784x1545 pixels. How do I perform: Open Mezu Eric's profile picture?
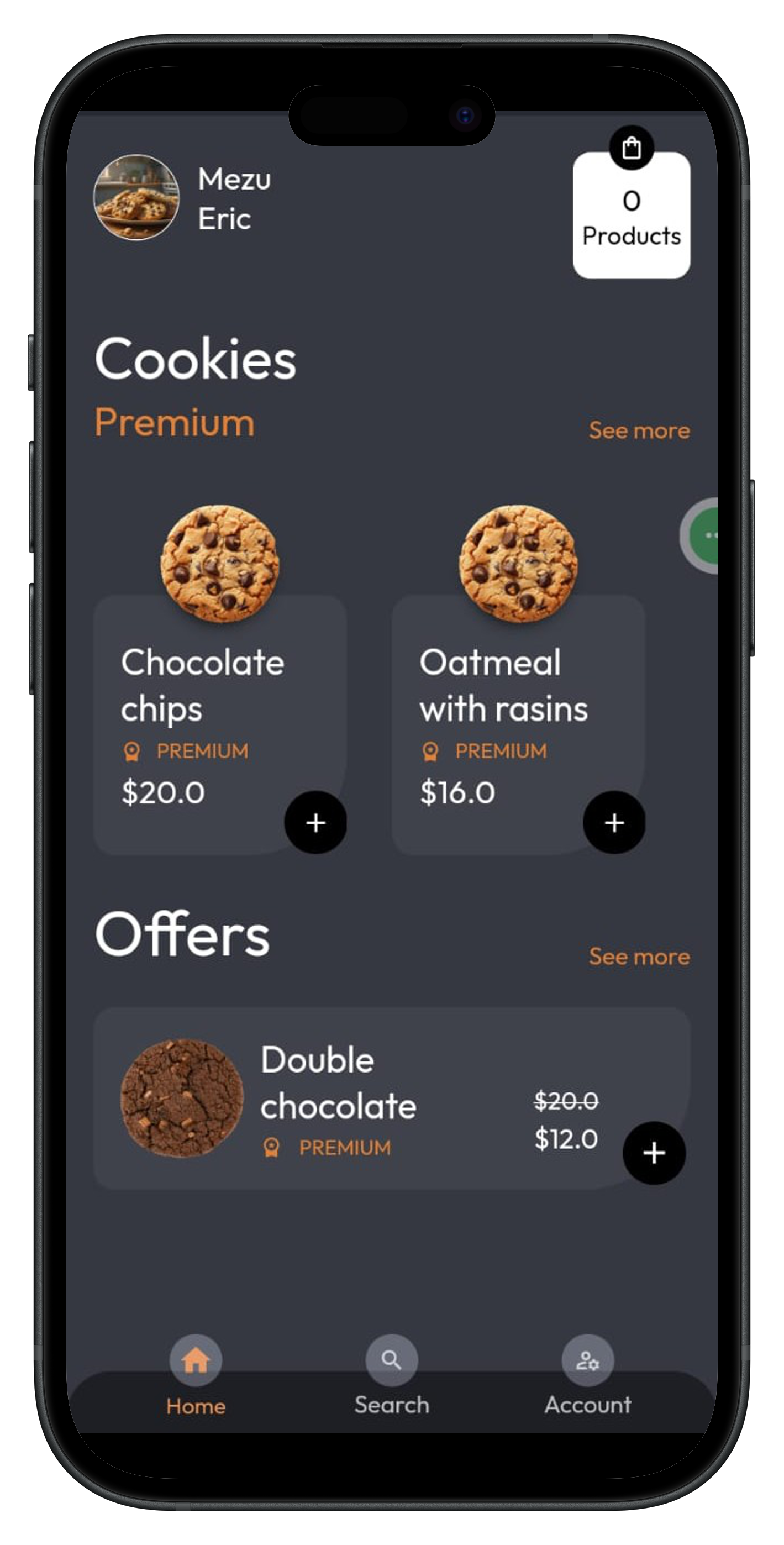pyautogui.click(x=136, y=198)
